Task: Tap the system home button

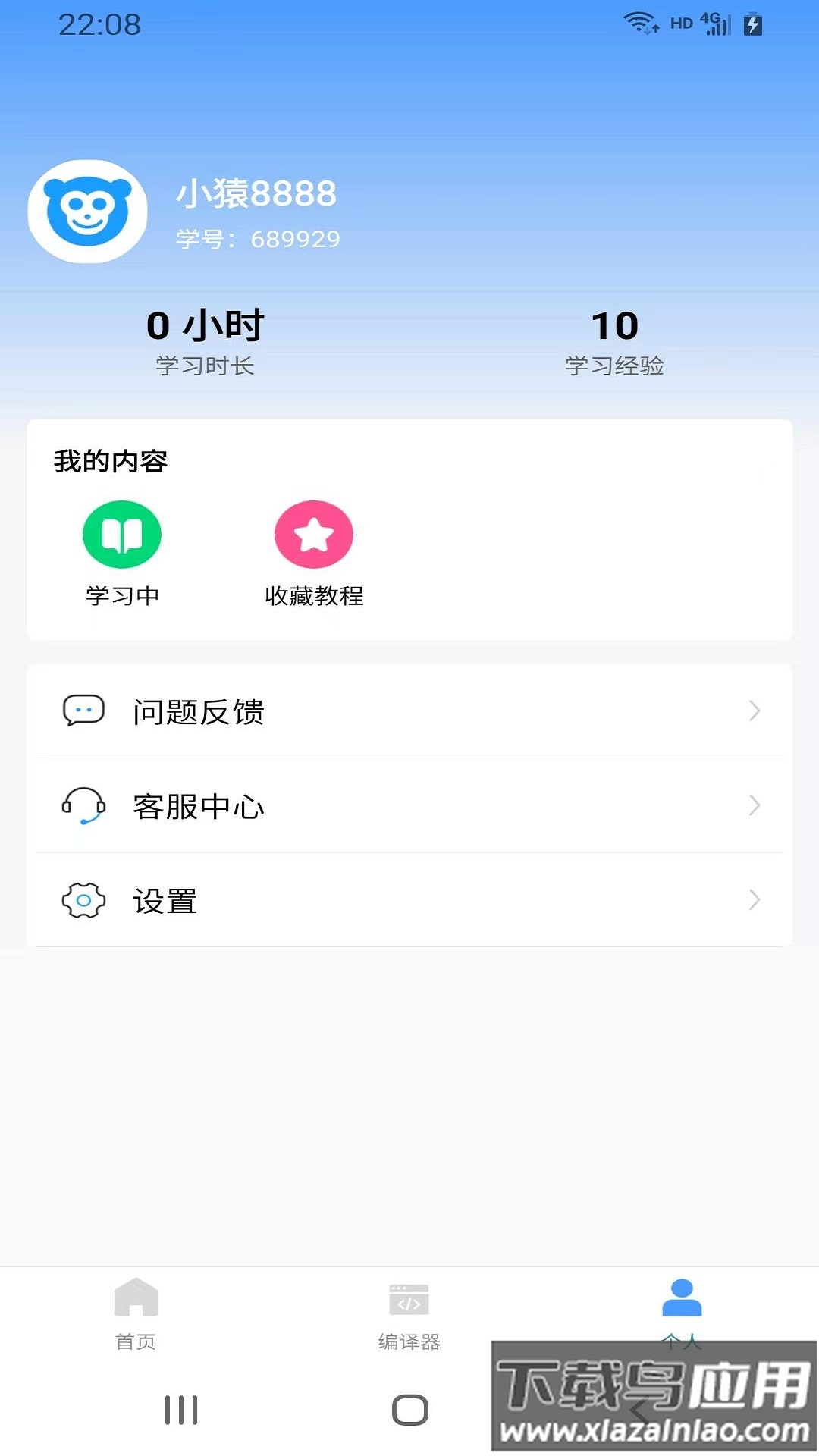Action: point(409,1410)
